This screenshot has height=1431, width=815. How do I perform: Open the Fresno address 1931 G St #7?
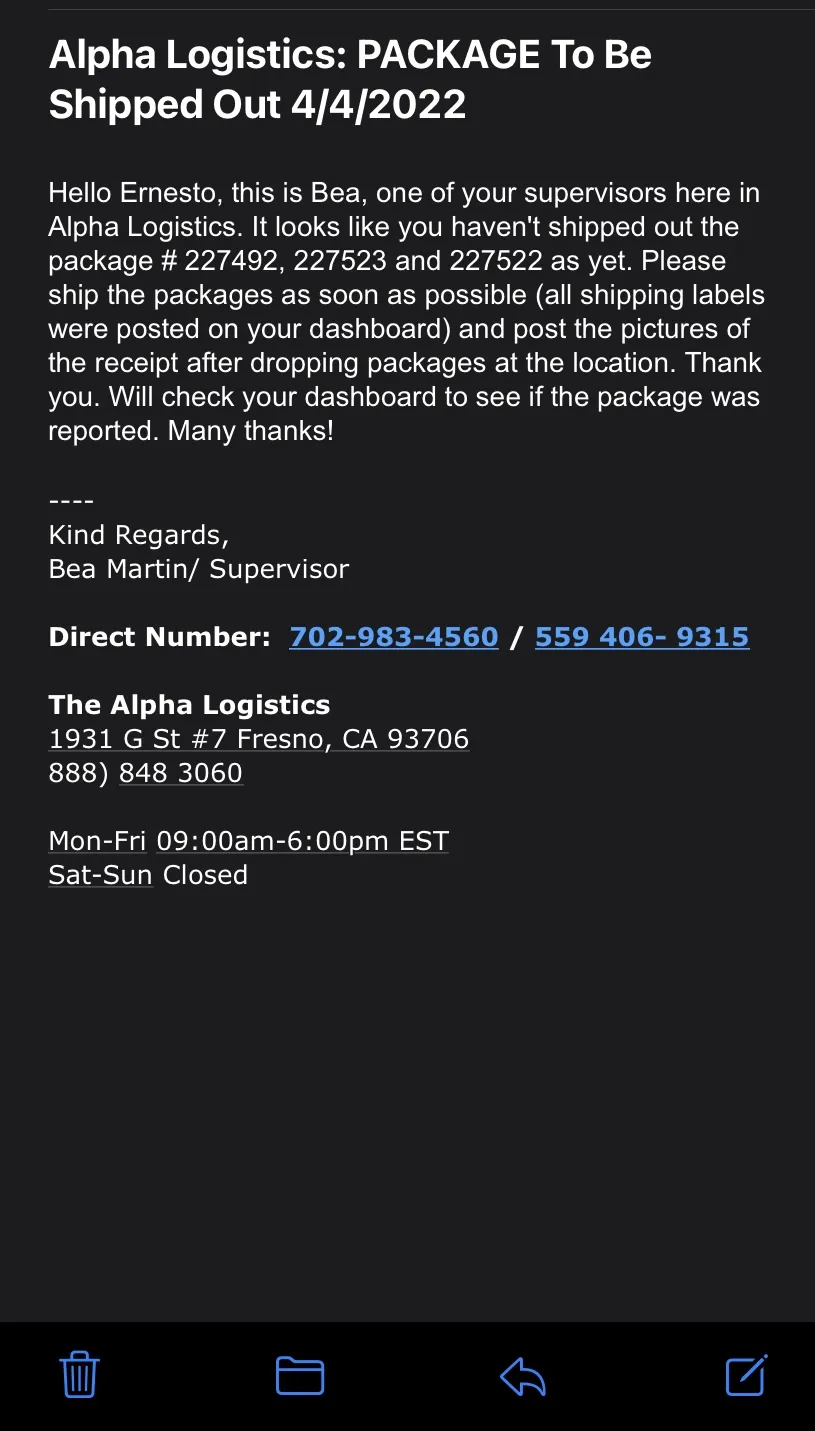[259, 739]
